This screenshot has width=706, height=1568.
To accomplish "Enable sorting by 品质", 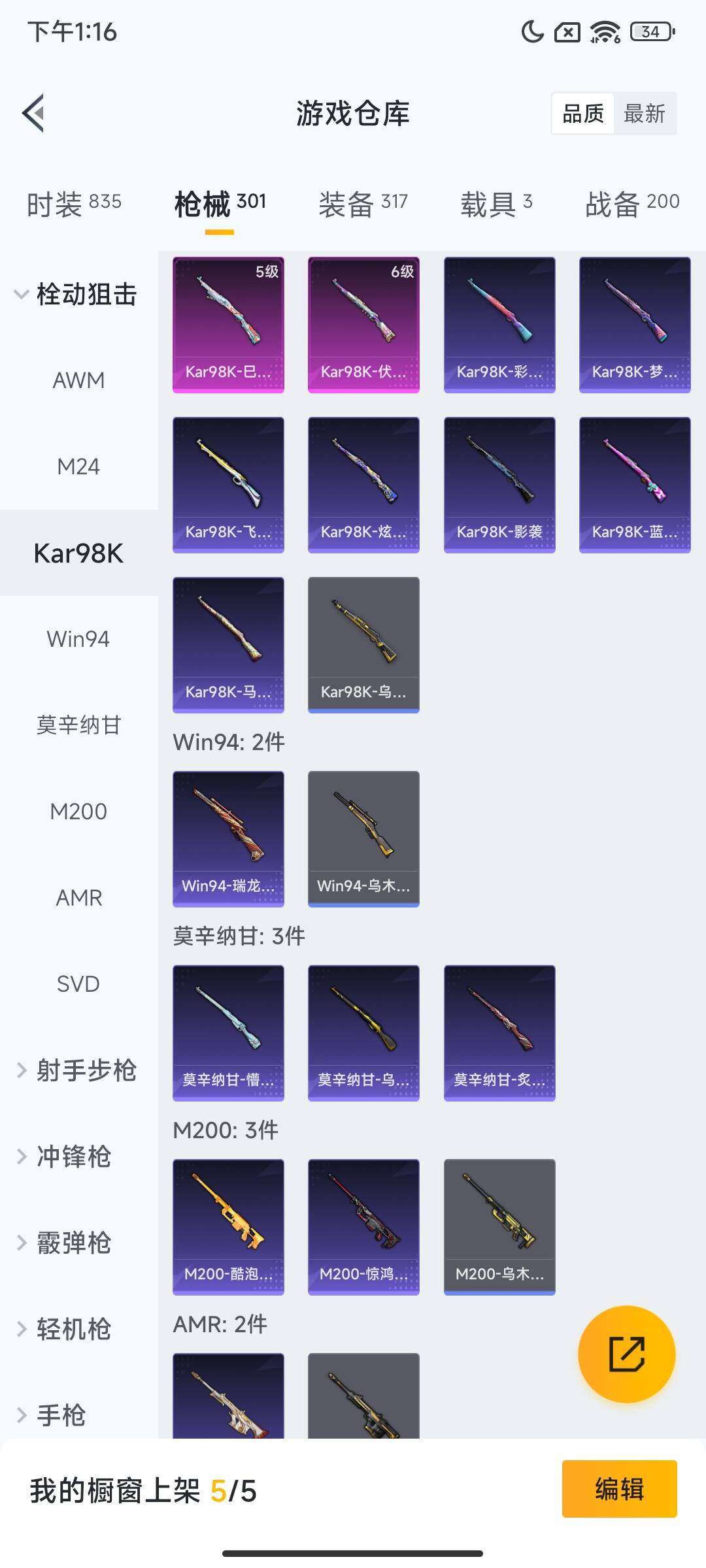I will point(583,114).
